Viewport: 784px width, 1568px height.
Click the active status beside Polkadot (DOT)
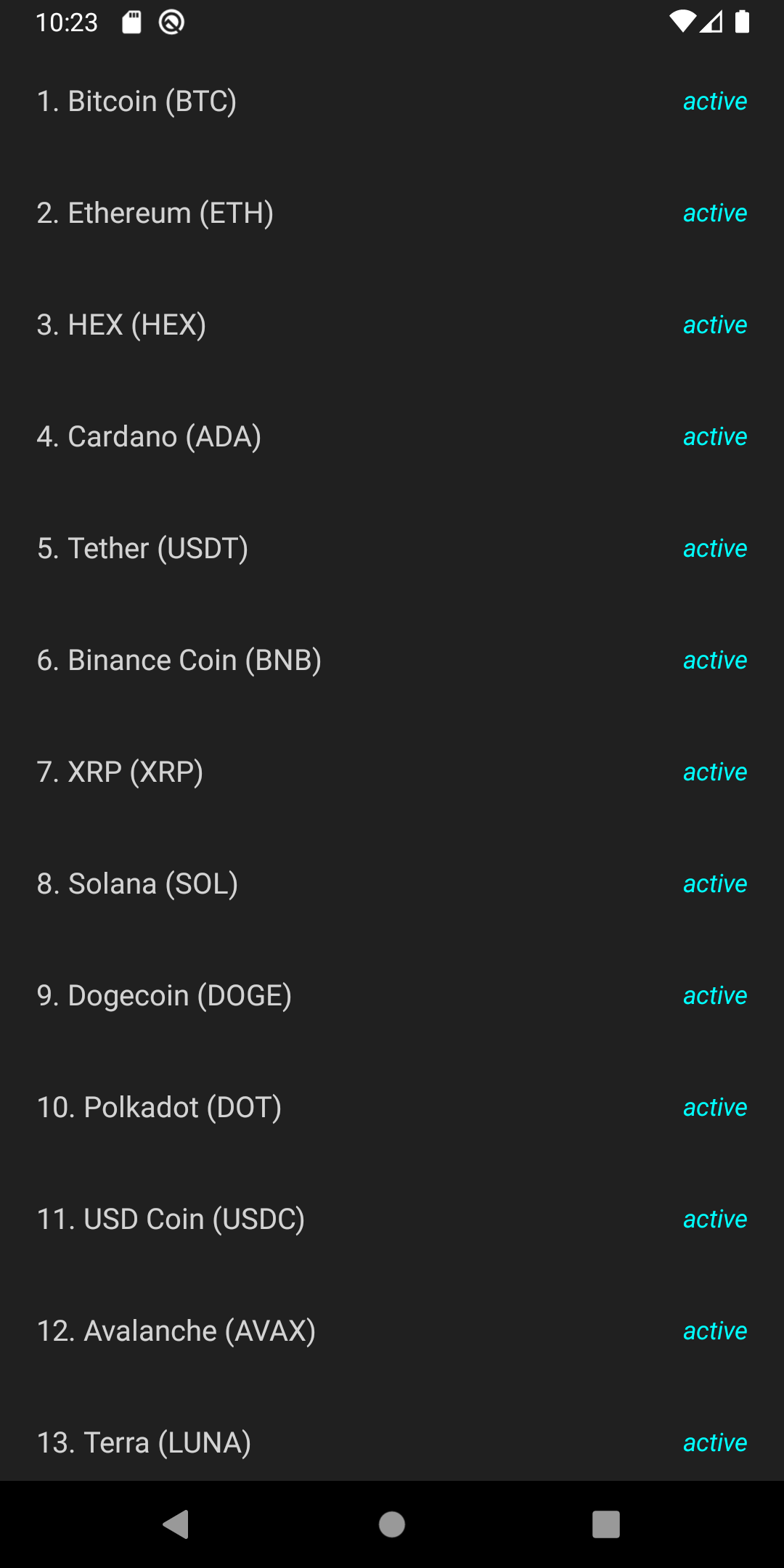[x=714, y=1107]
